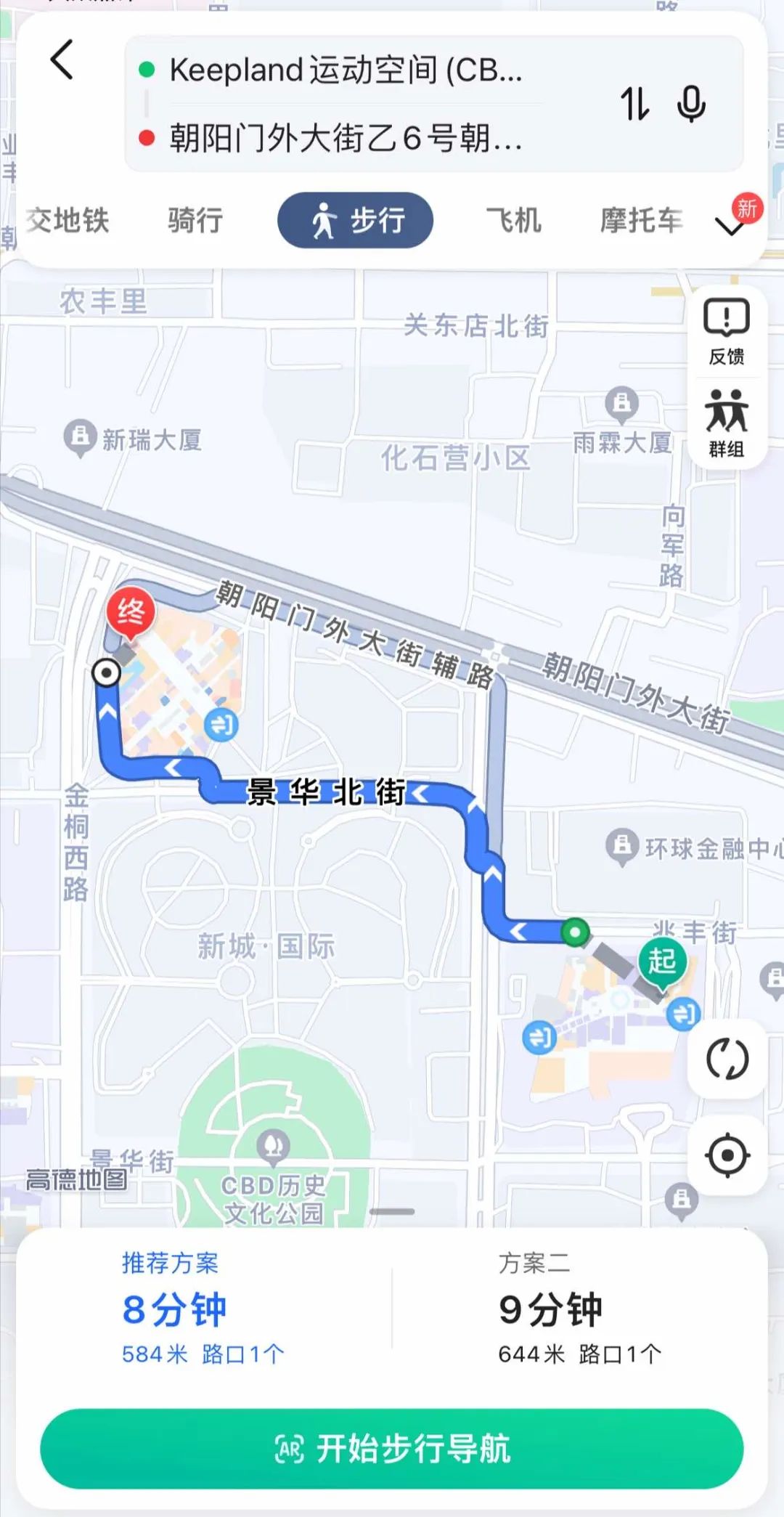Screen dimensions: 784x1517
Task: Swap start and destination points
Action: tap(634, 104)
